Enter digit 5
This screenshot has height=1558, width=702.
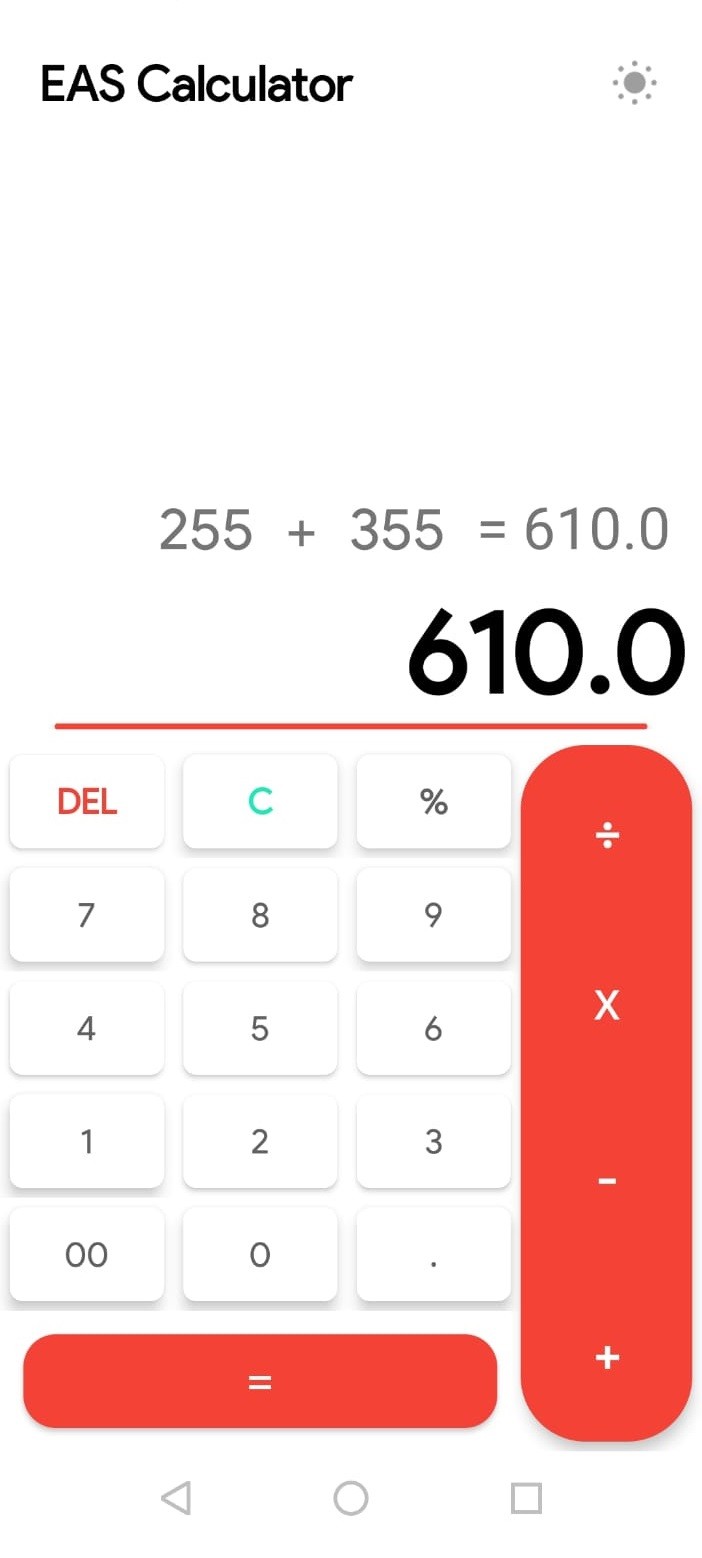[260, 1028]
